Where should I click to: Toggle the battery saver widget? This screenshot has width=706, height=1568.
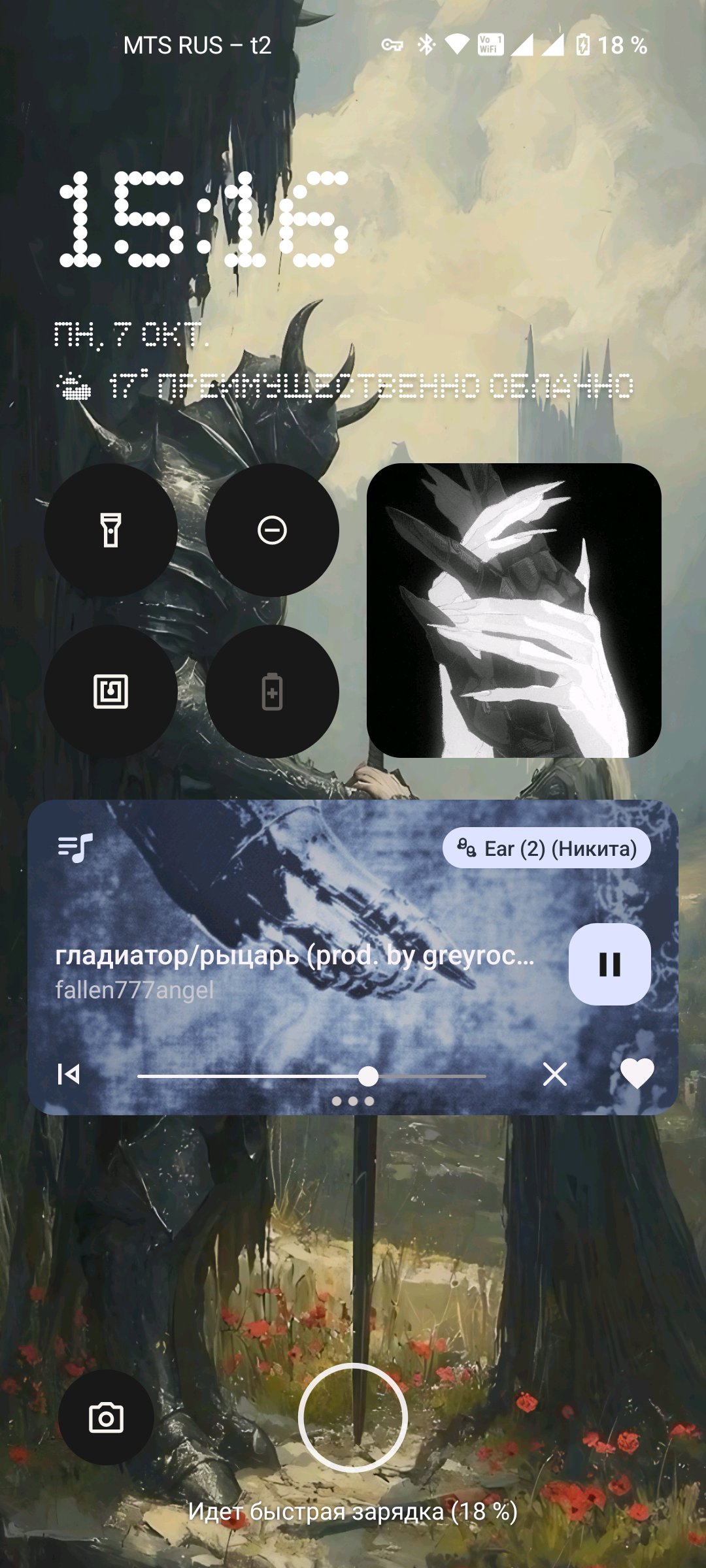click(x=272, y=691)
